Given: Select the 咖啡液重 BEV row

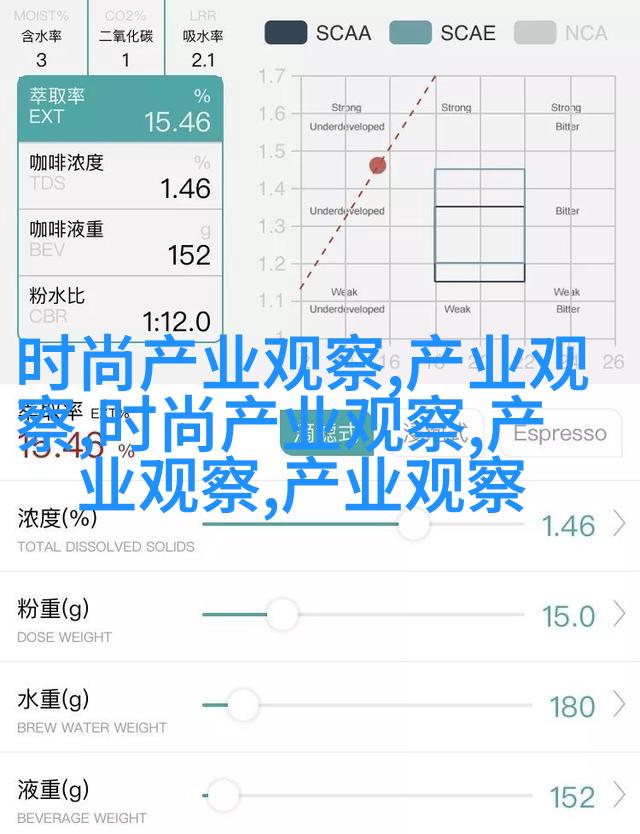Looking at the screenshot, I should click(120, 241).
